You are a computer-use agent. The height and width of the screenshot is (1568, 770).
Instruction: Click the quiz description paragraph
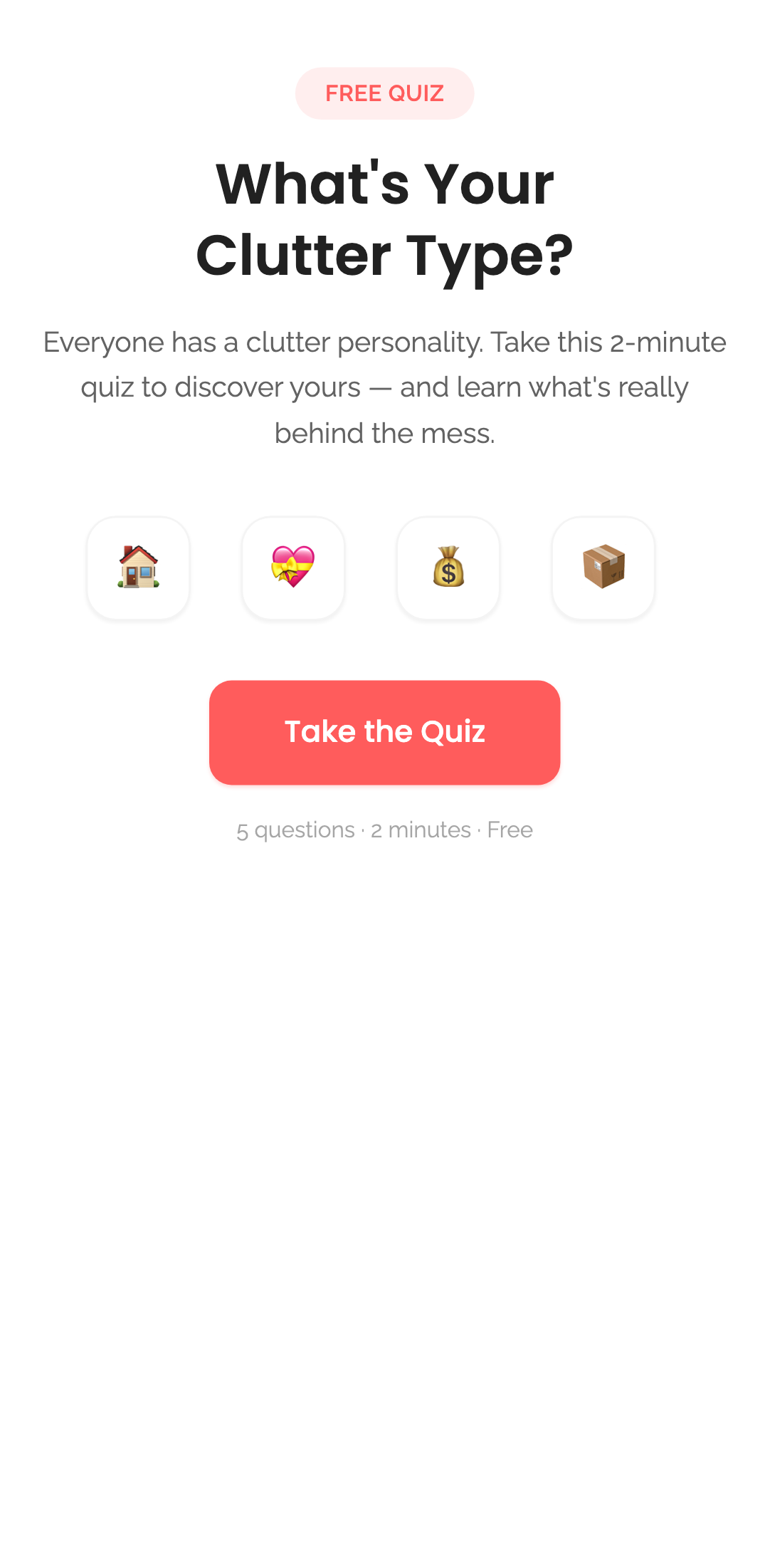pos(384,387)
